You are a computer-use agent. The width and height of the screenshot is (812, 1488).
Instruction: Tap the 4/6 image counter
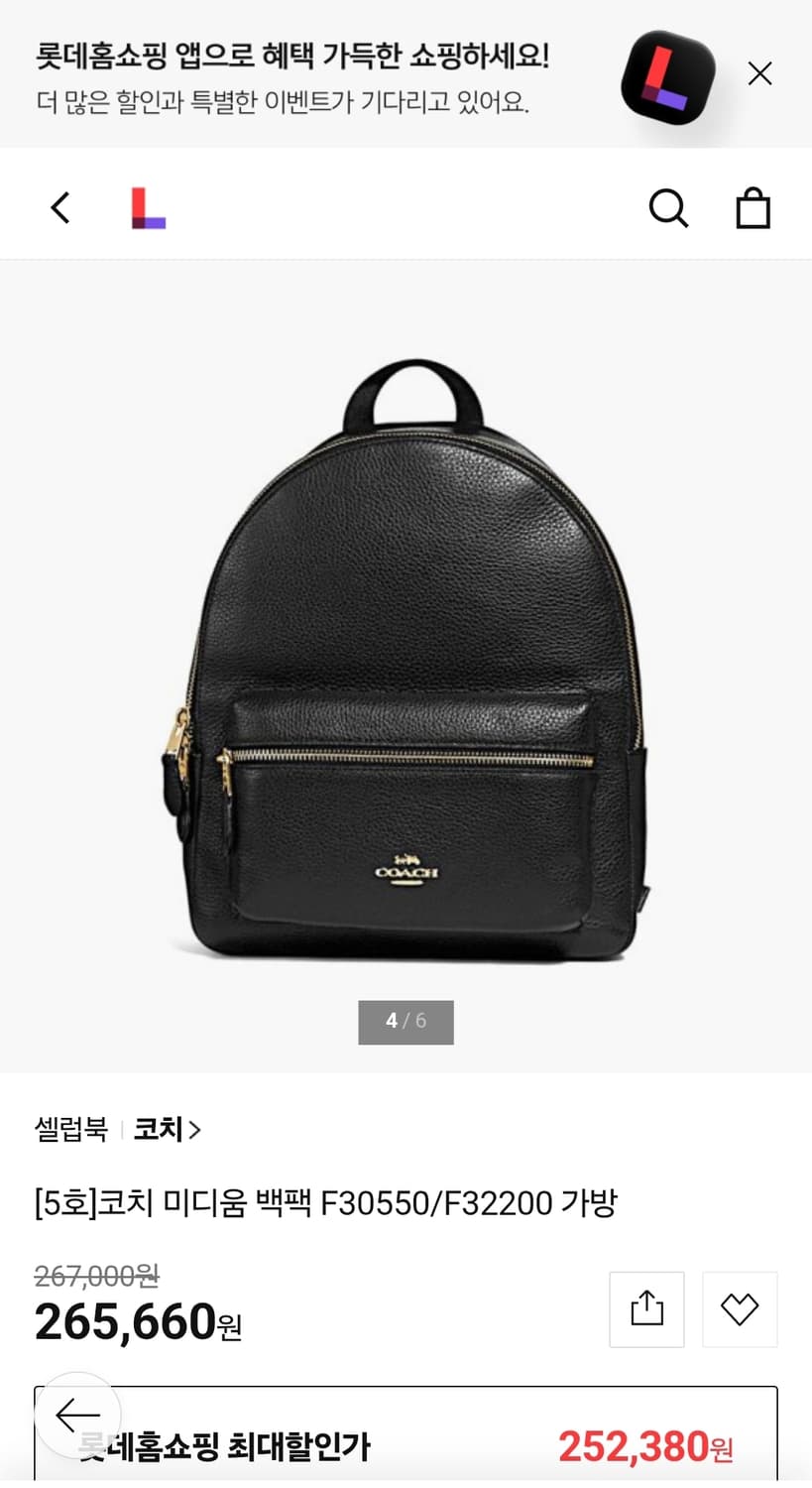tap(406, 1021)
